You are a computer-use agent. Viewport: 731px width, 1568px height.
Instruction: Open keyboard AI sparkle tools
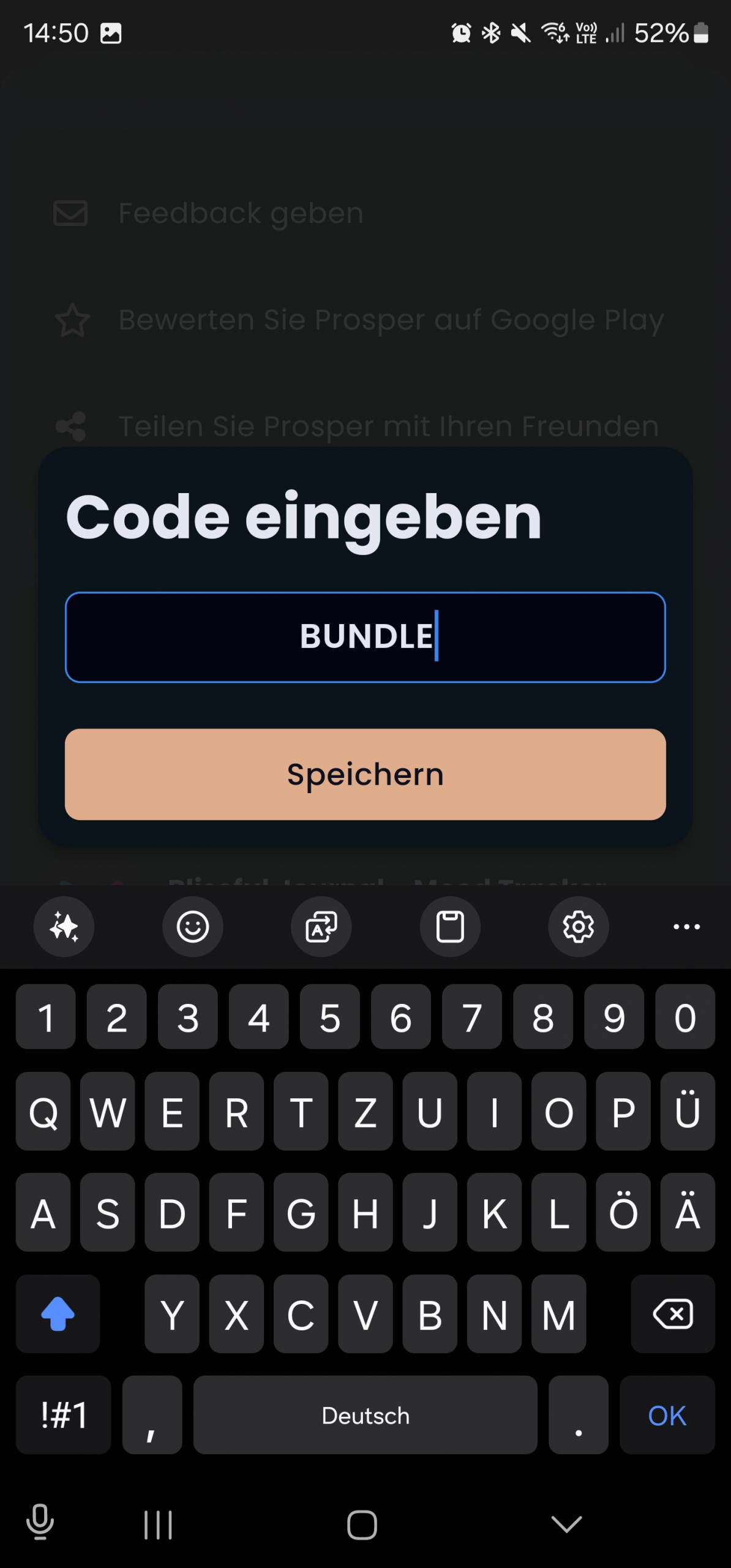[x=64, y=926]
